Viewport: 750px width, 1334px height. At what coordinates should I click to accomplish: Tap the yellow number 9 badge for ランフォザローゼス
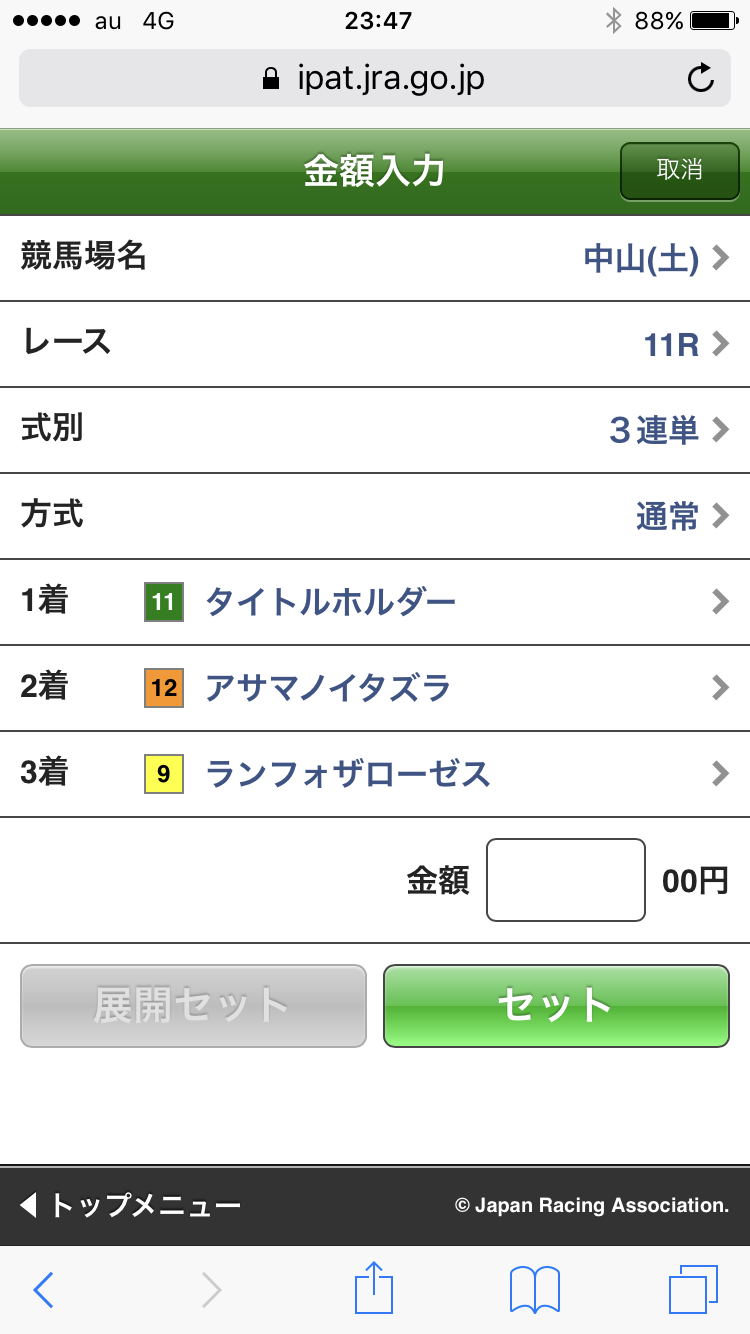(x=163, y=774)
